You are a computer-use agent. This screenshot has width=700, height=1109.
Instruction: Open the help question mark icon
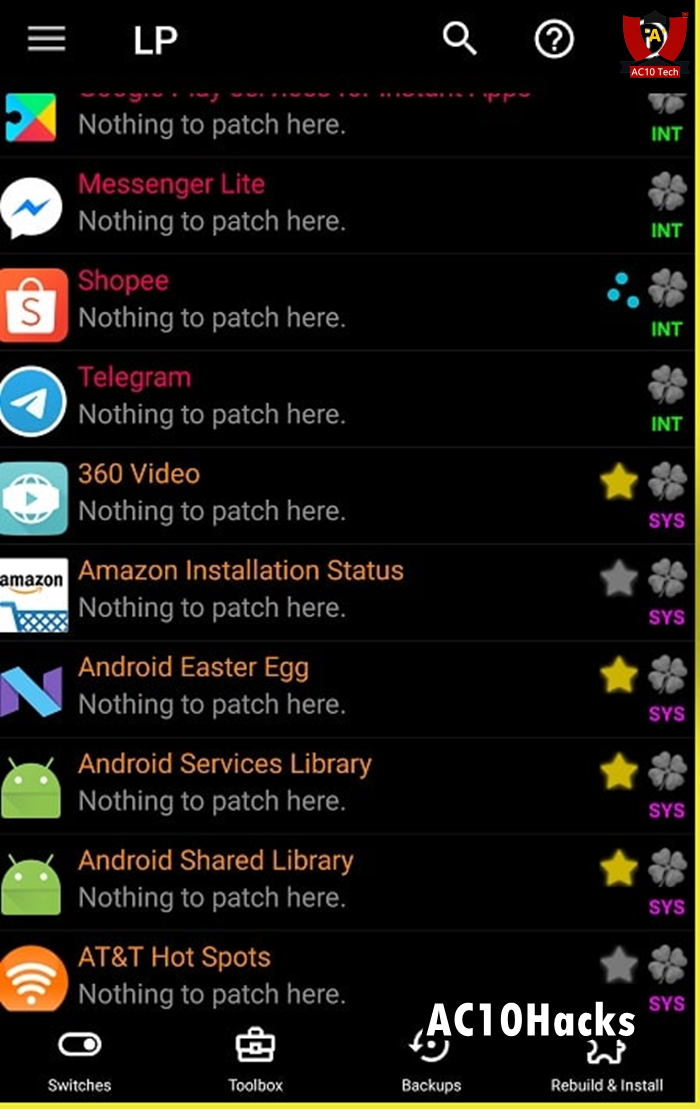pos(554,40)
